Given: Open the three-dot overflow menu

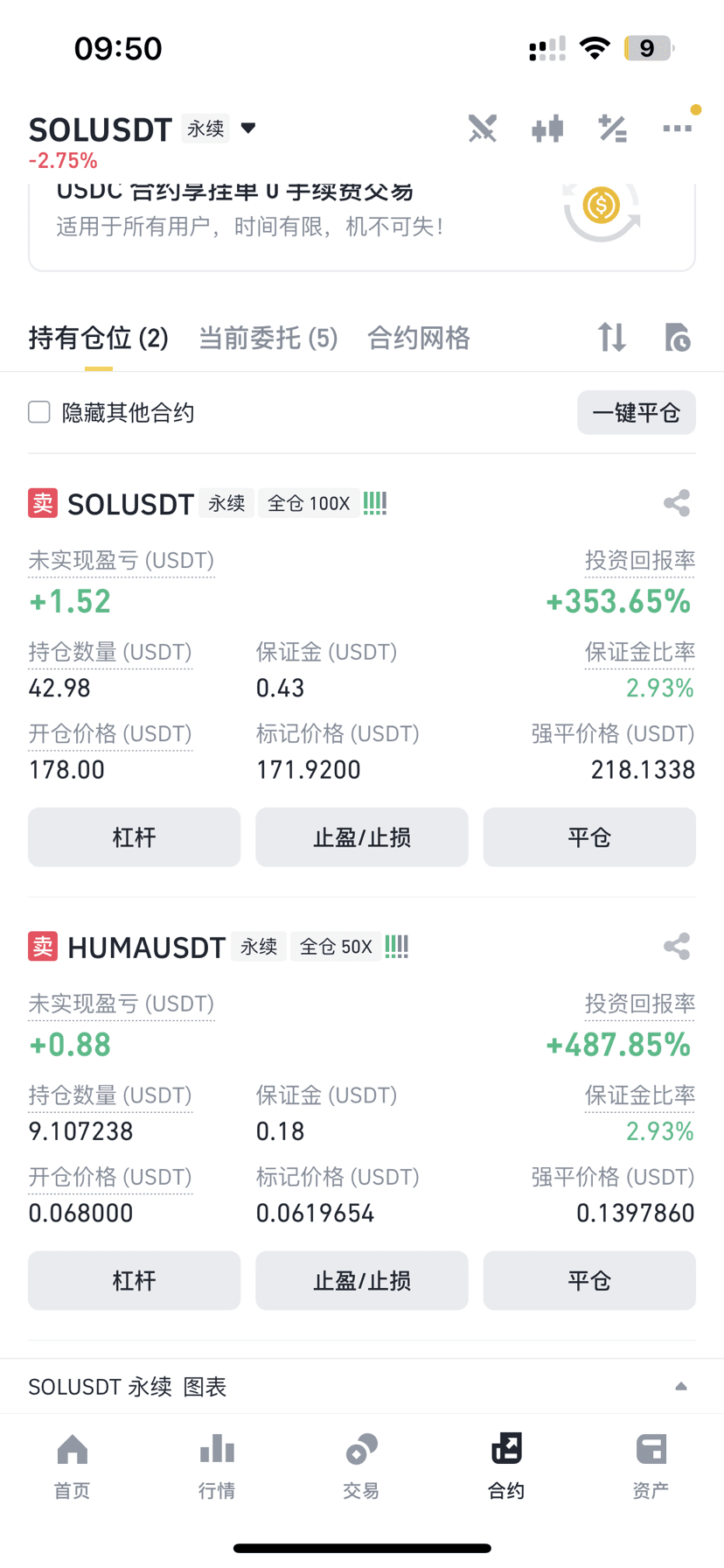Looking at the screenshot, I should (x=677, y=129).
